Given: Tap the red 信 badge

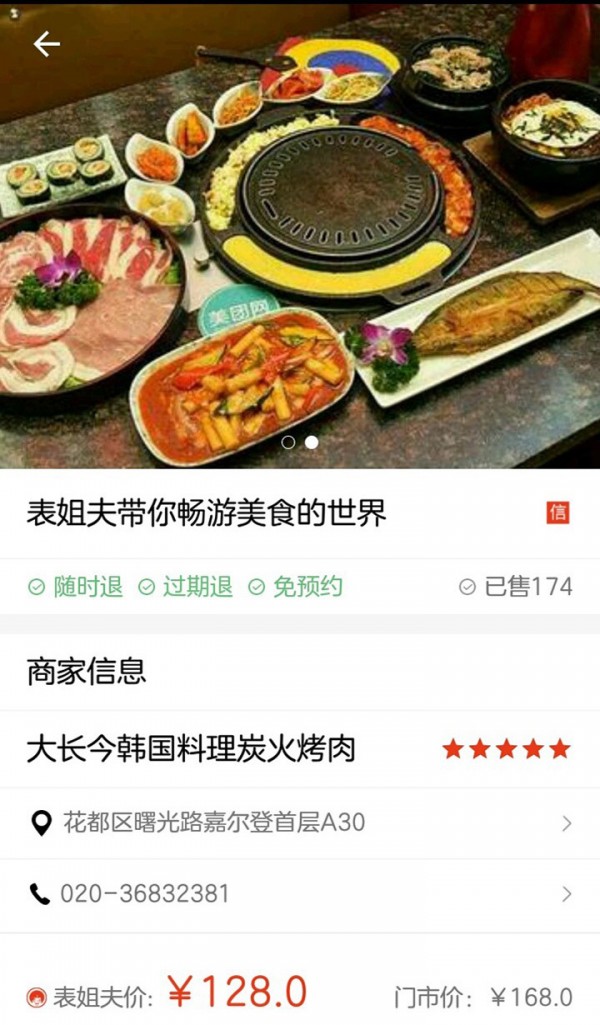Looking at the screenshot, I should tap(558, 513).
